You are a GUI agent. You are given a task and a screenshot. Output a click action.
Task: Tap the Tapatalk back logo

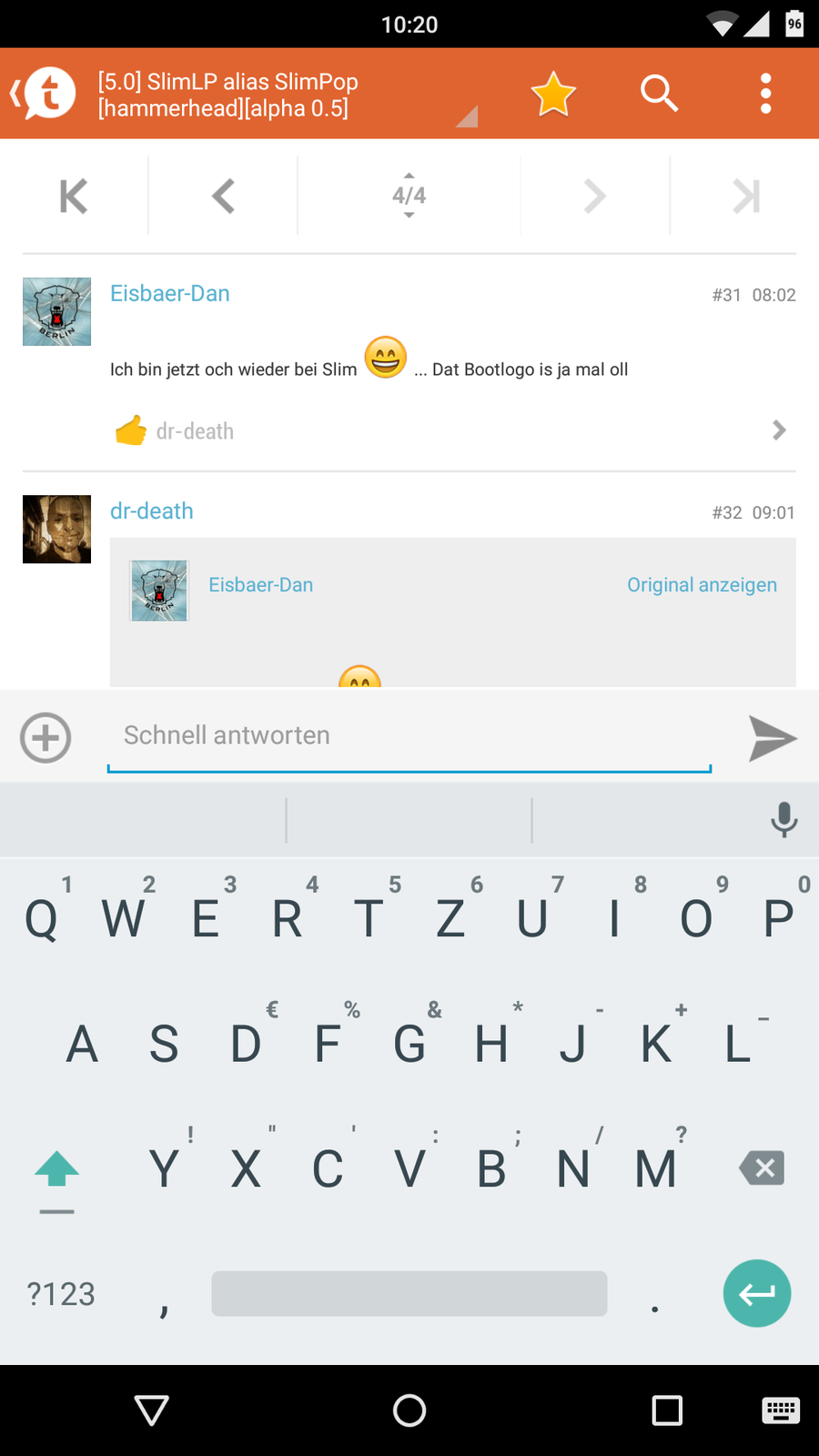44,93
